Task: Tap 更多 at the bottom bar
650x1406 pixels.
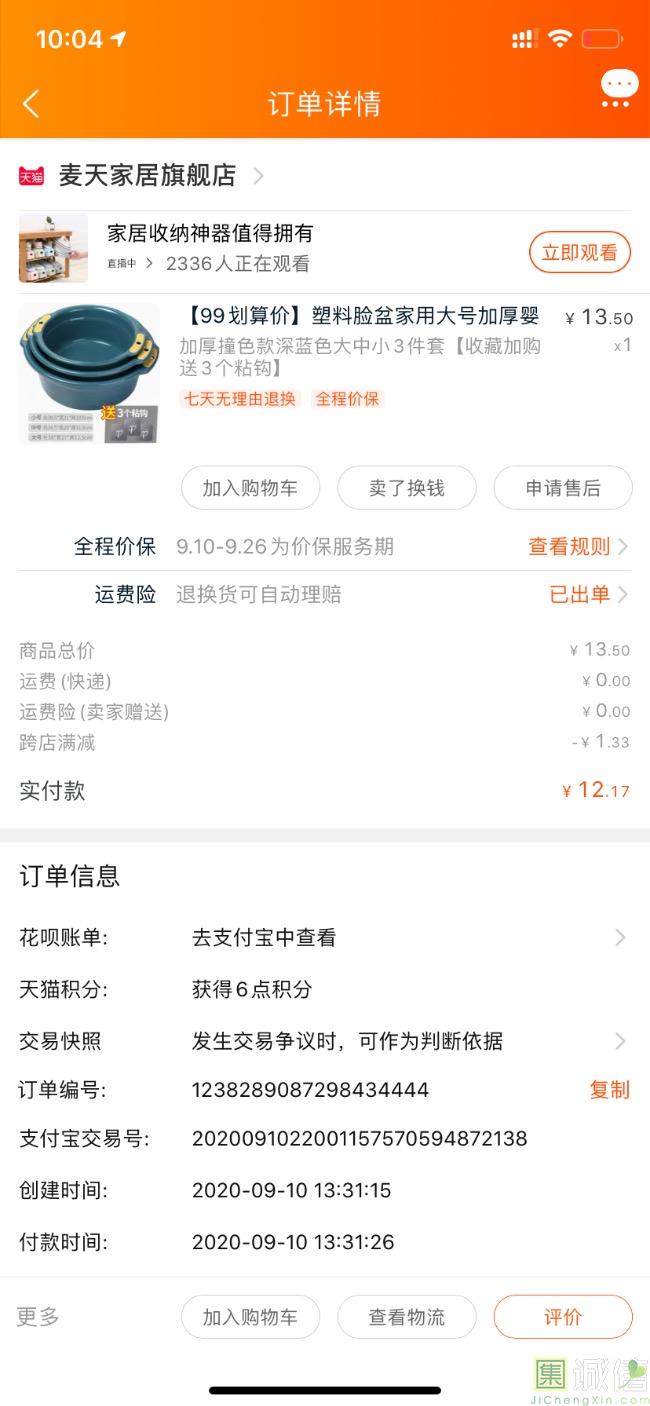Action: [x=38, y=1316]
